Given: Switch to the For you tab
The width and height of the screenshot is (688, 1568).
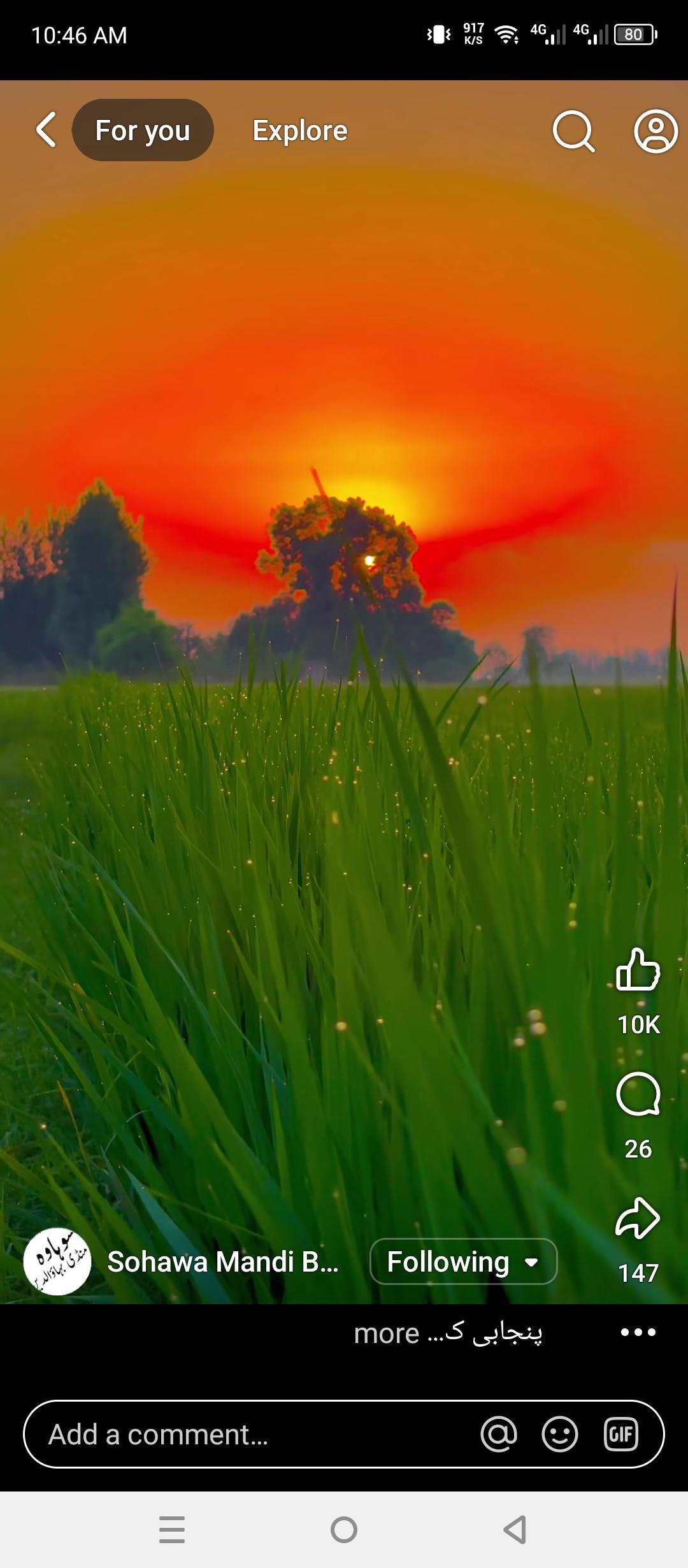Looking at the screenshot, I should click(143, 130).
